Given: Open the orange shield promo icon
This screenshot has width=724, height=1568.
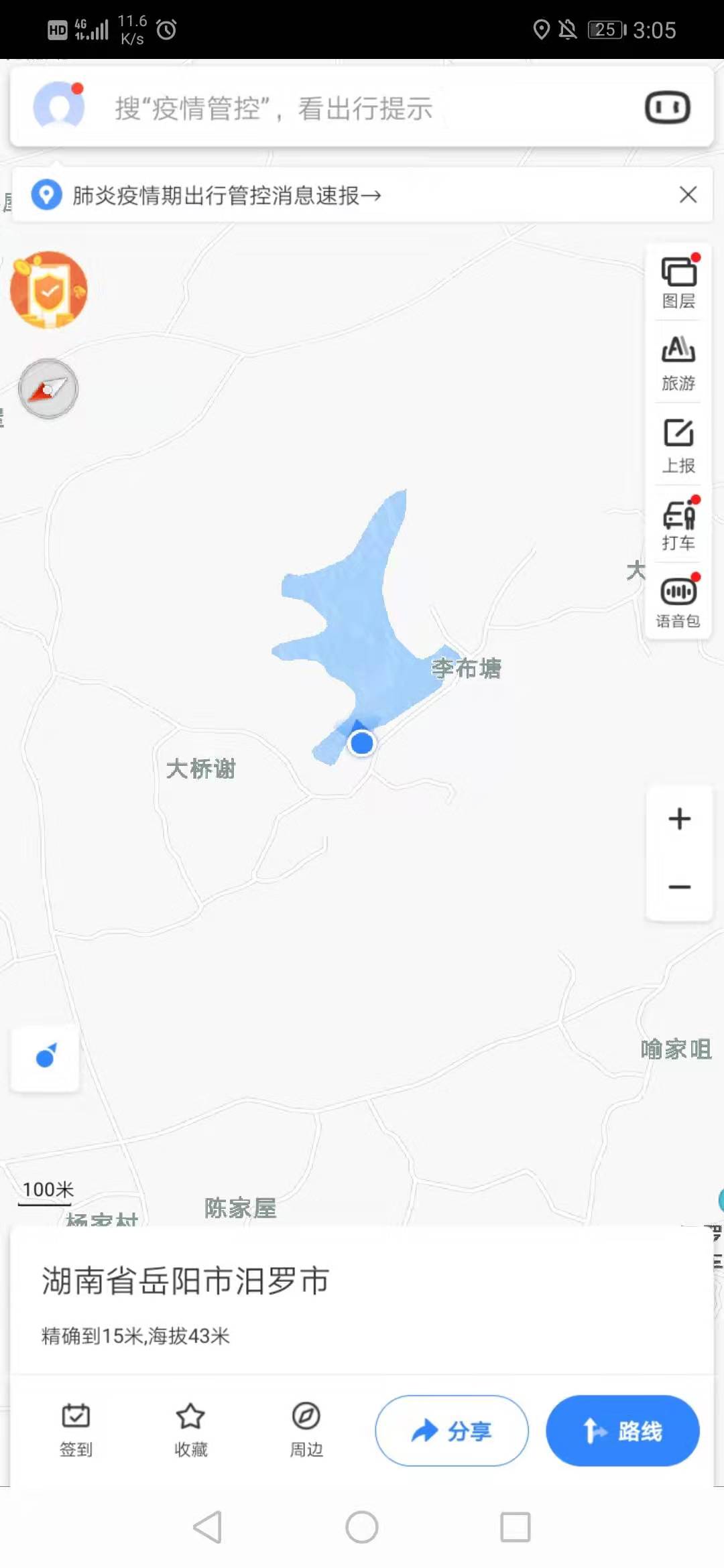Looking at the screenshot, I should click(48, 290).
